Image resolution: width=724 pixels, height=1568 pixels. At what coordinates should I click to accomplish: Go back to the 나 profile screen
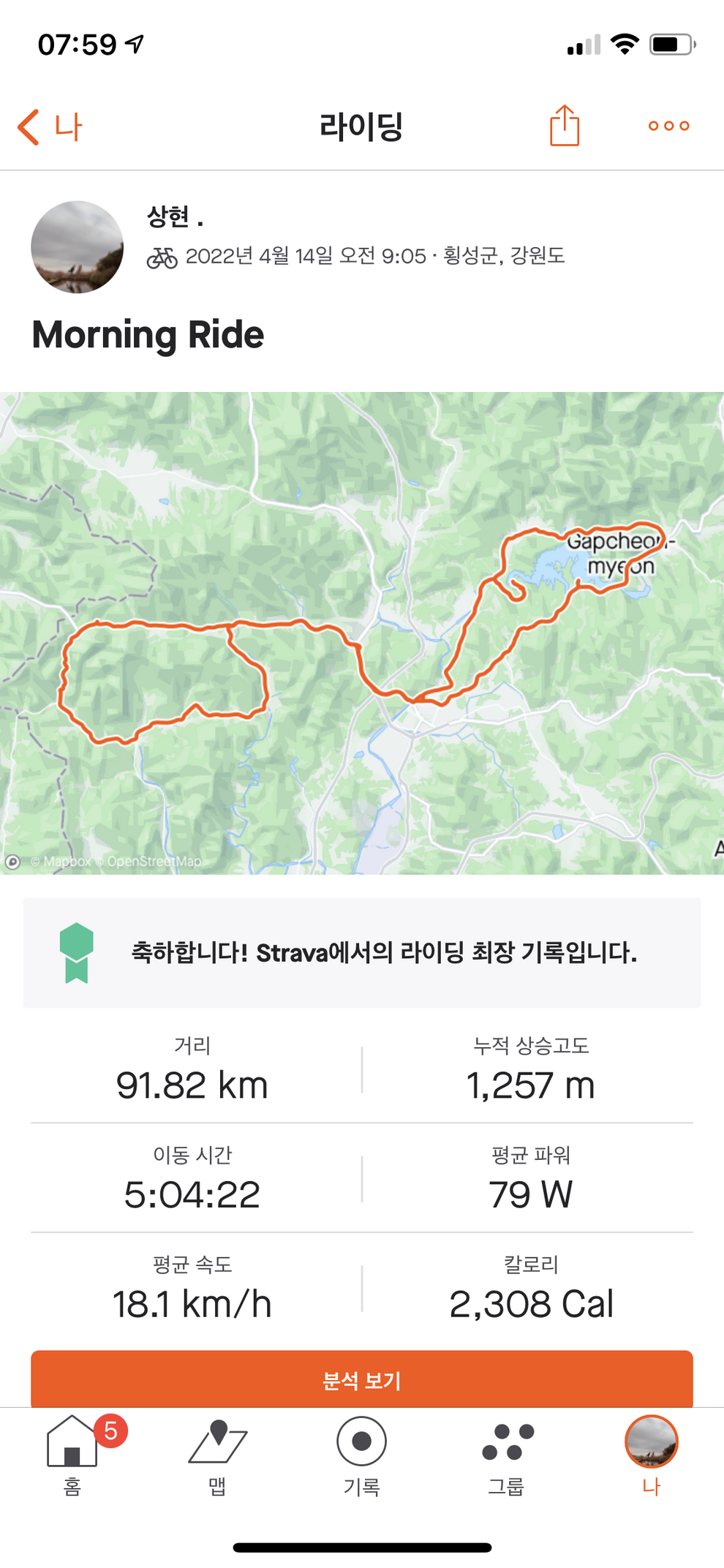(x=49, y=127)
